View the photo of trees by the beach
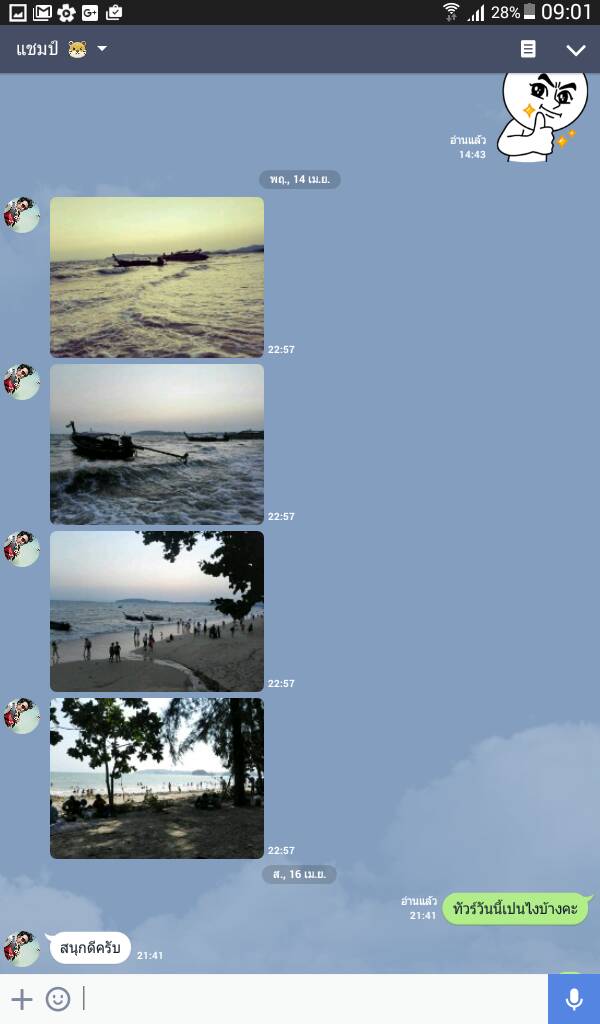This screenshot has height=1024, width=600. click(x=157, y=778)
